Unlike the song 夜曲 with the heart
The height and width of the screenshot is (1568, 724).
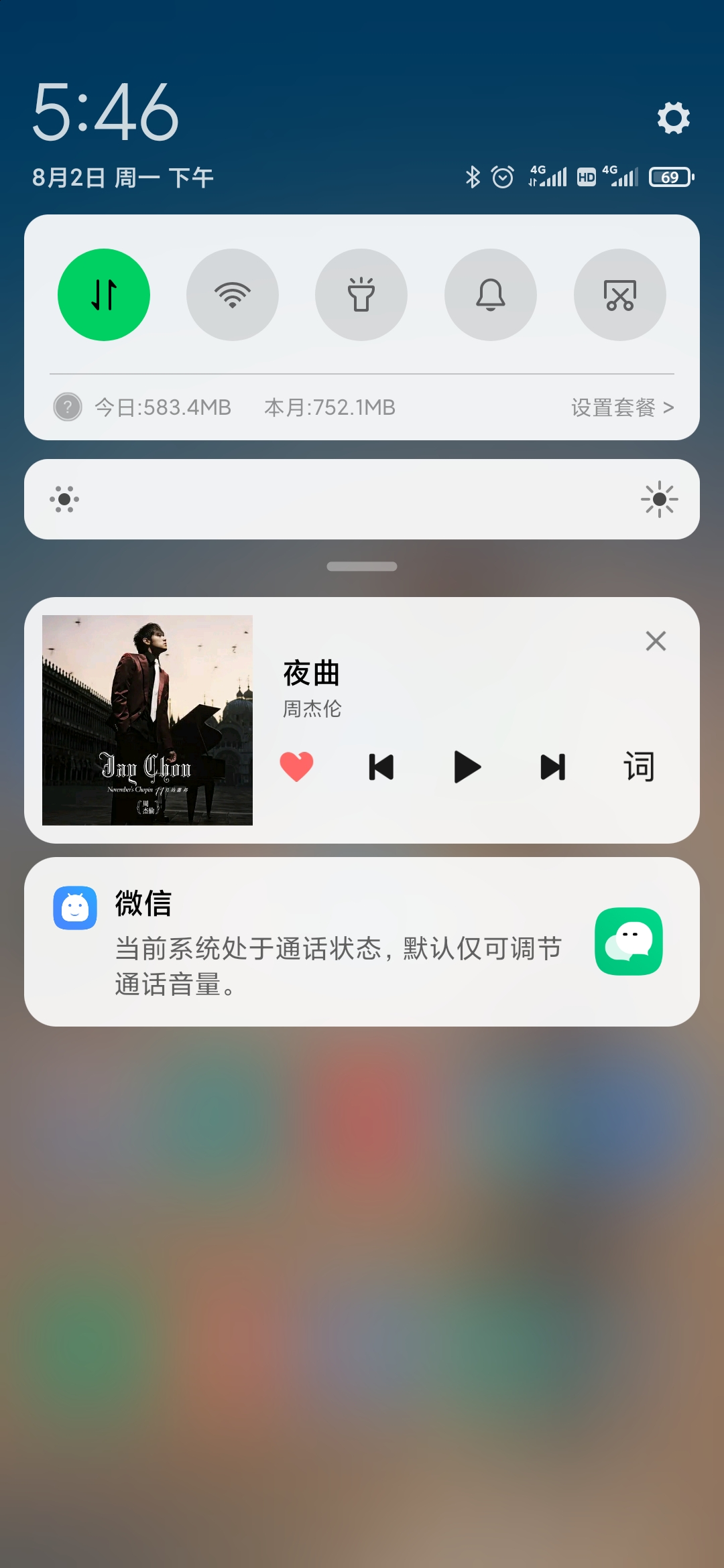click(296, 767)
